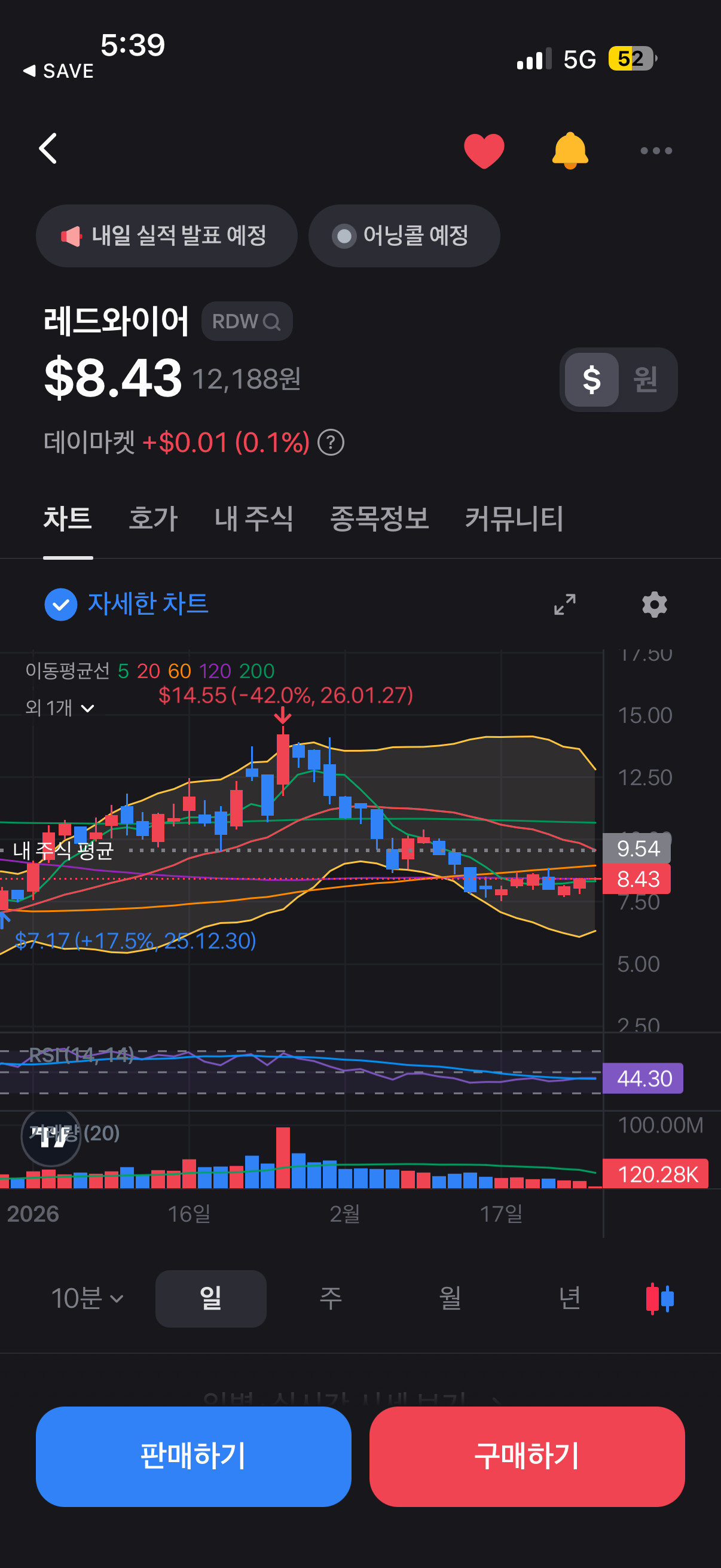
Task: Open the 어닝콜 예정 chip
Action: 404,236
